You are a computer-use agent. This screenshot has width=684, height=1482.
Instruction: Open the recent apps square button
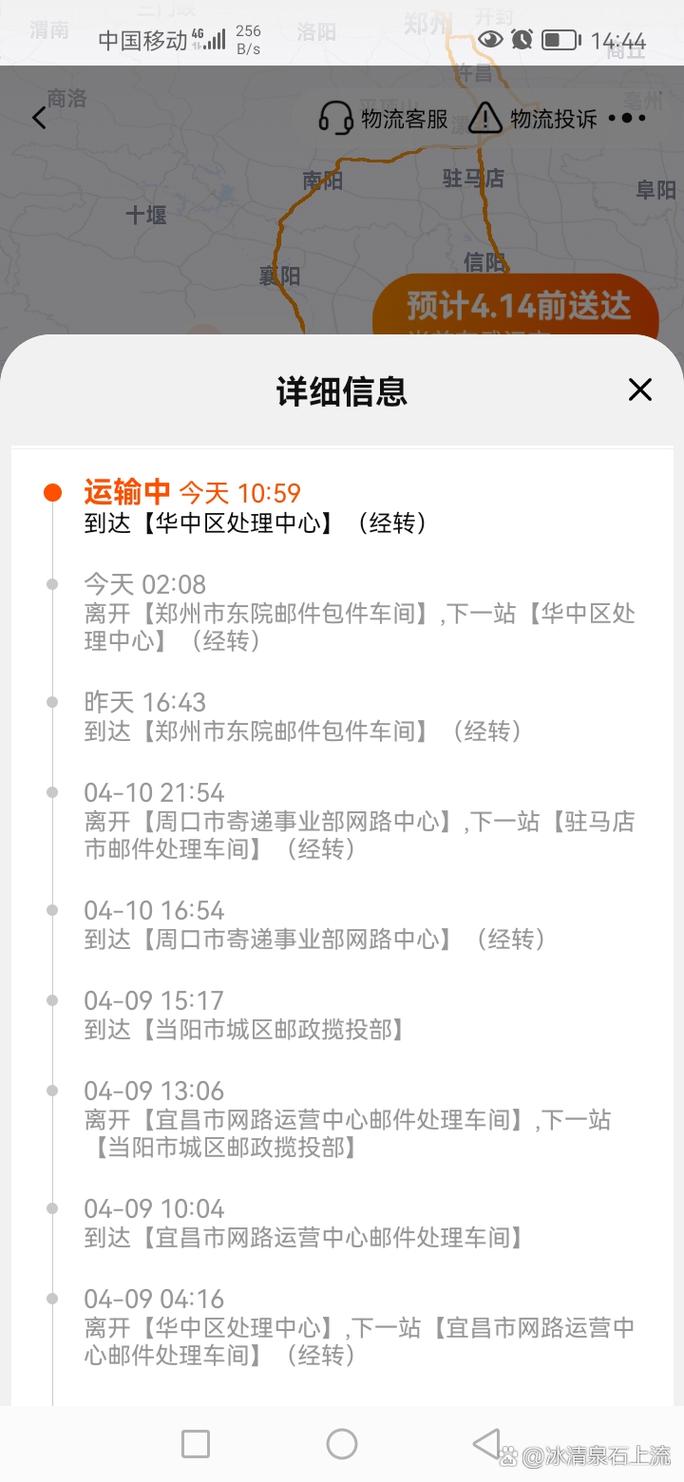(196, 1444)
